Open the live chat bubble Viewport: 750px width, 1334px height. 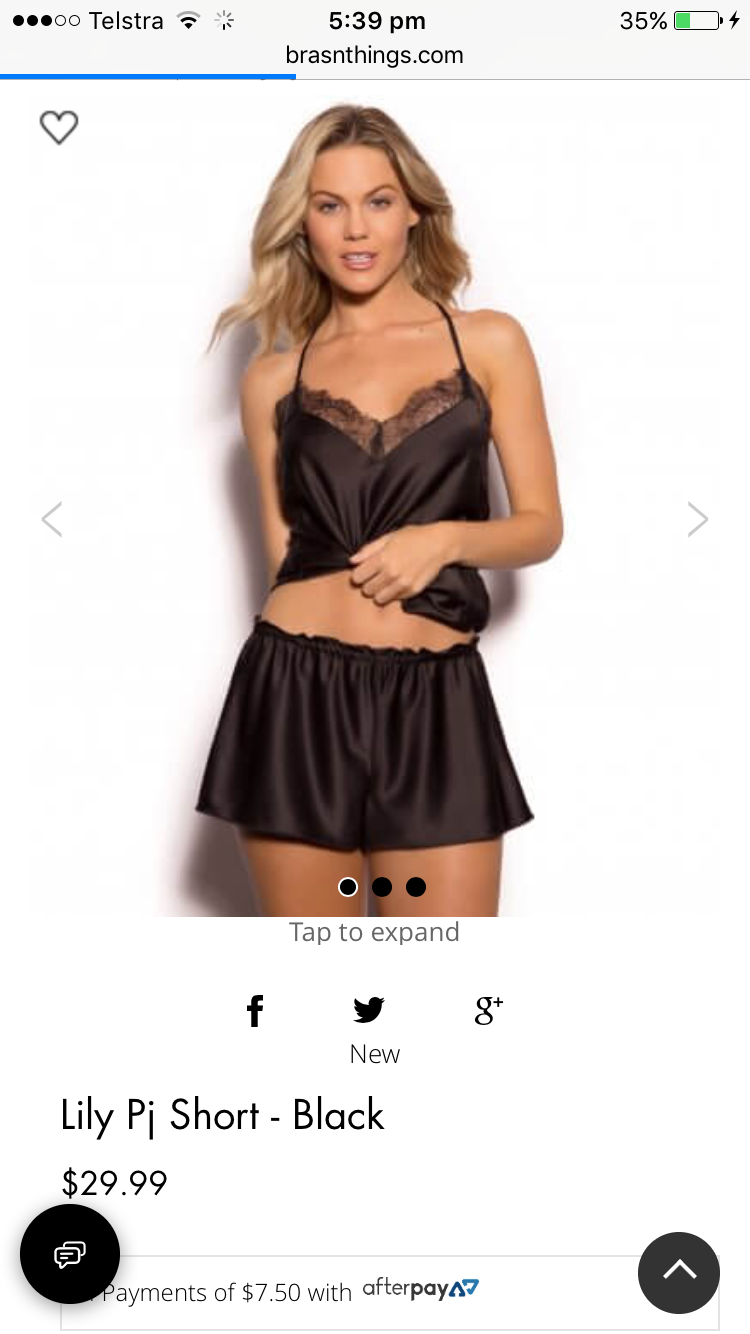click(x=70, y=1254)
